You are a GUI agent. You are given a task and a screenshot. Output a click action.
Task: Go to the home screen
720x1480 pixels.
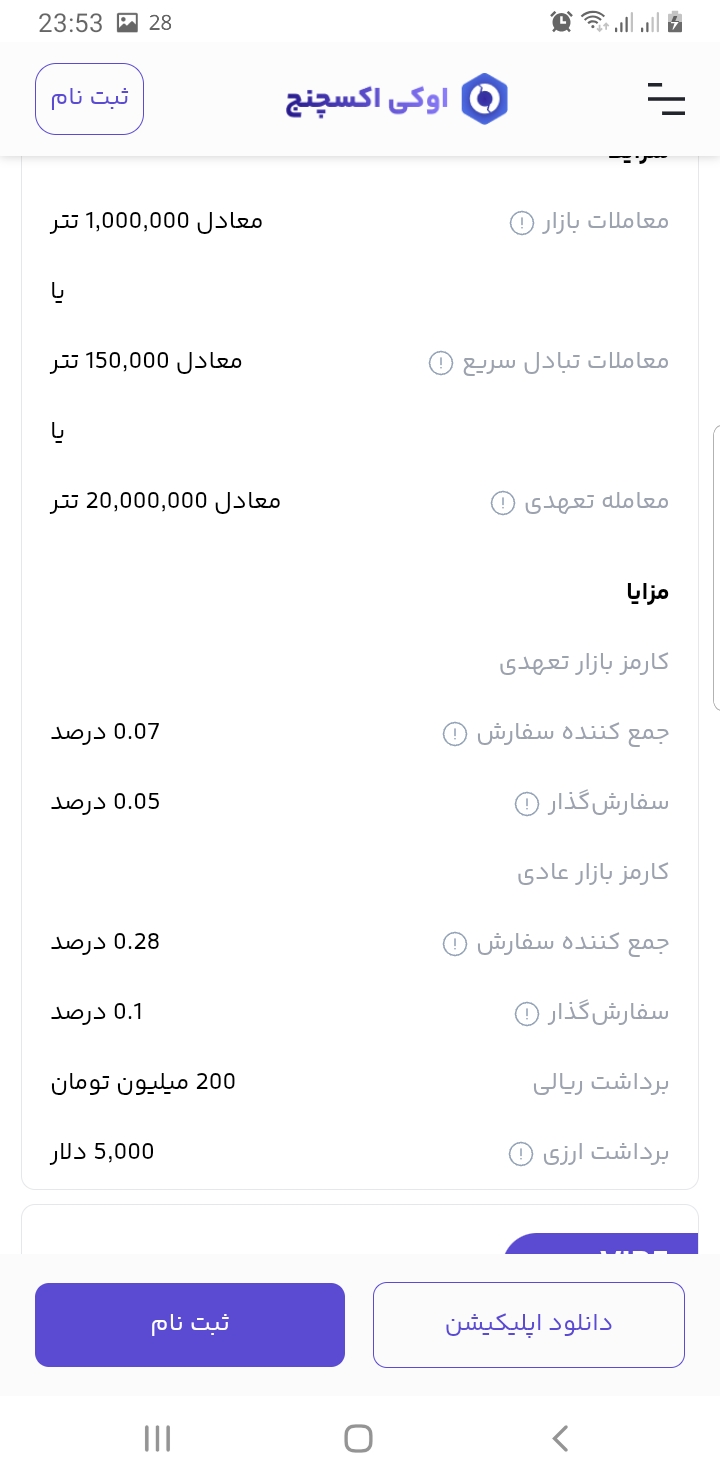(359, 1438)
